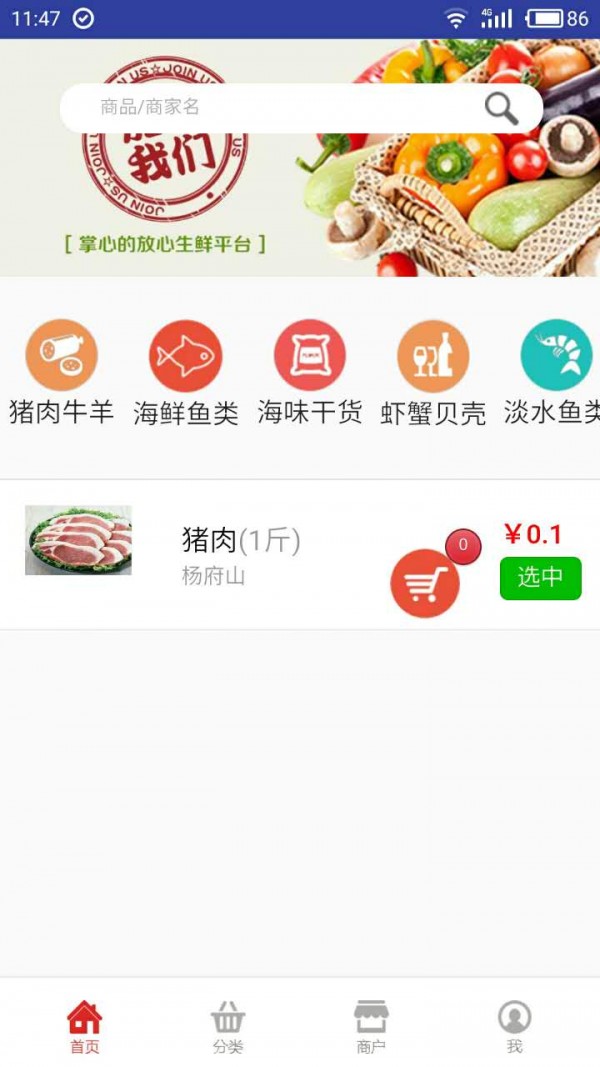Open the 虾蟹贝壳 category

[433, 372]
